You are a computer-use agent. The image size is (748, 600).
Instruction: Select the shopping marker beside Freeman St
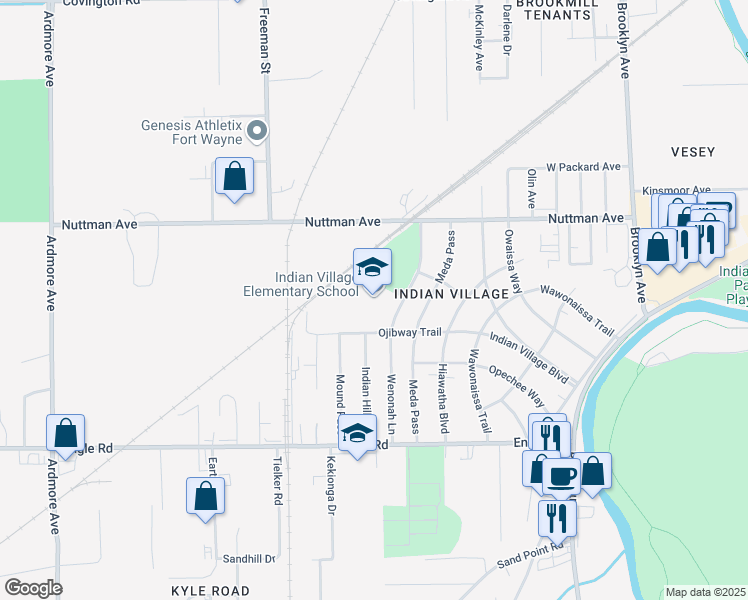(234, 178)
